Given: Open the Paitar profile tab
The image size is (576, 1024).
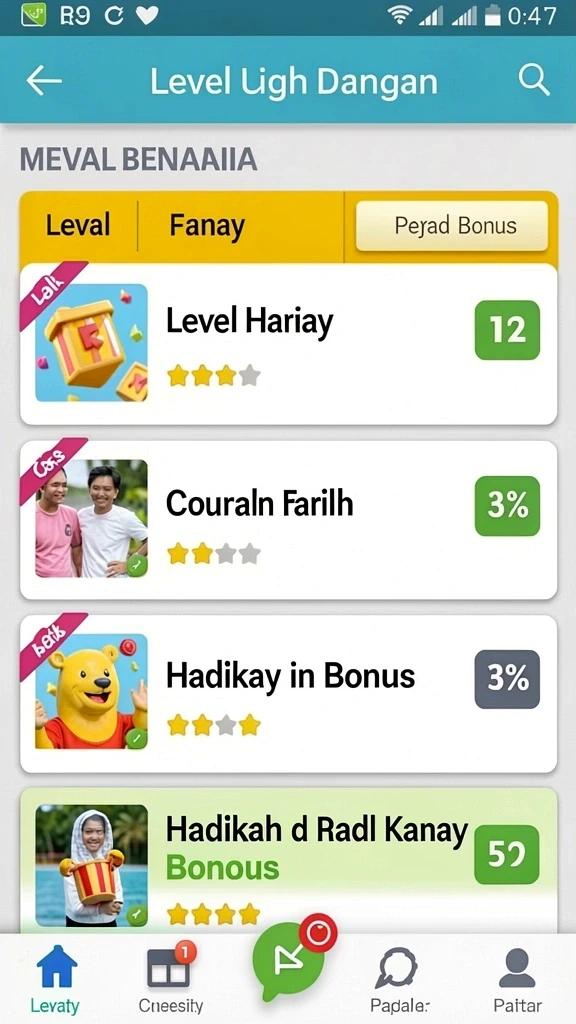Looking at the screenshot, I should point(517,978).
